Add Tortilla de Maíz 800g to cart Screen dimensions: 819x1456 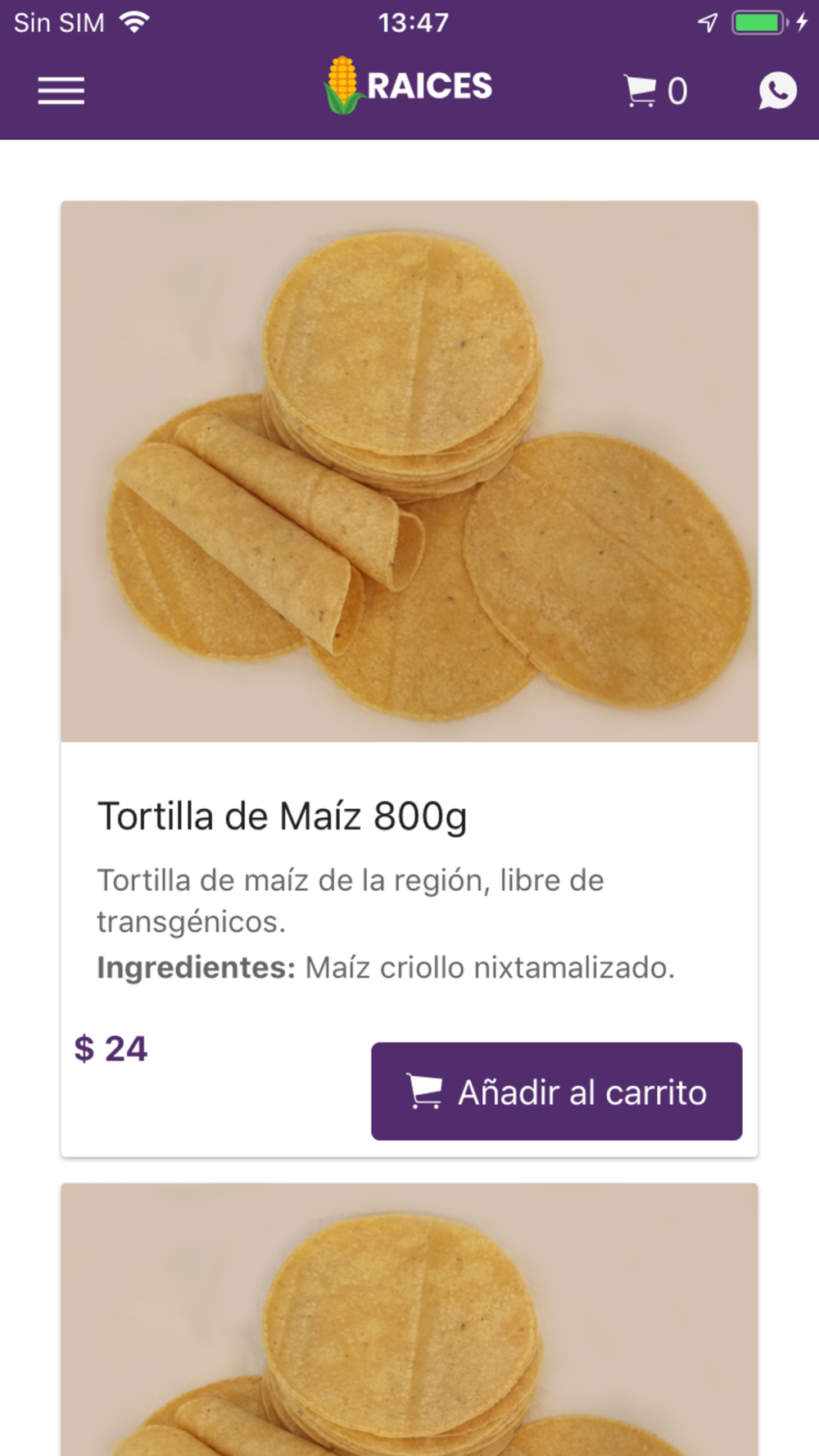(556, 1091)
